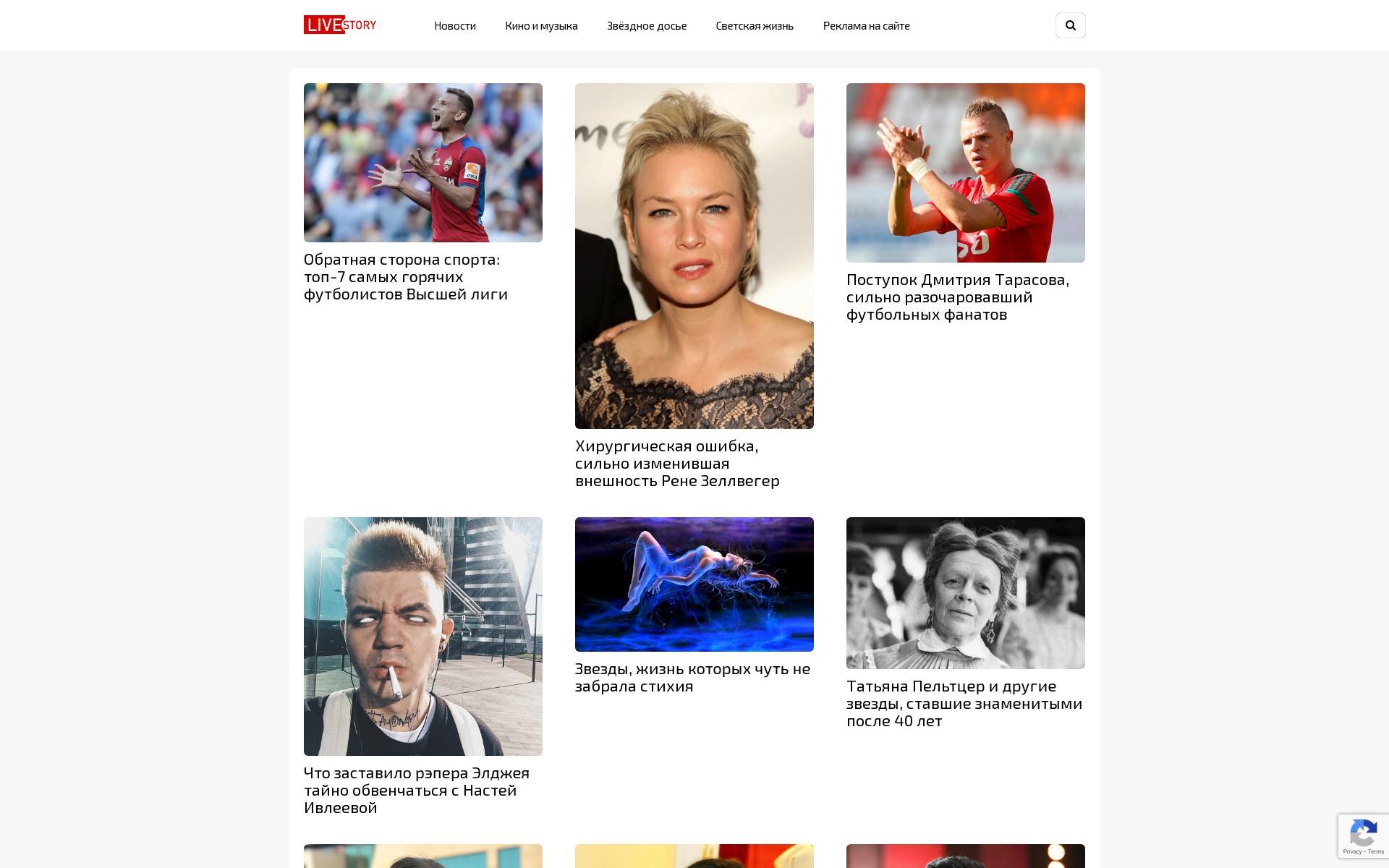
Task: Open Реклама на сайте page
Action: 866,26
